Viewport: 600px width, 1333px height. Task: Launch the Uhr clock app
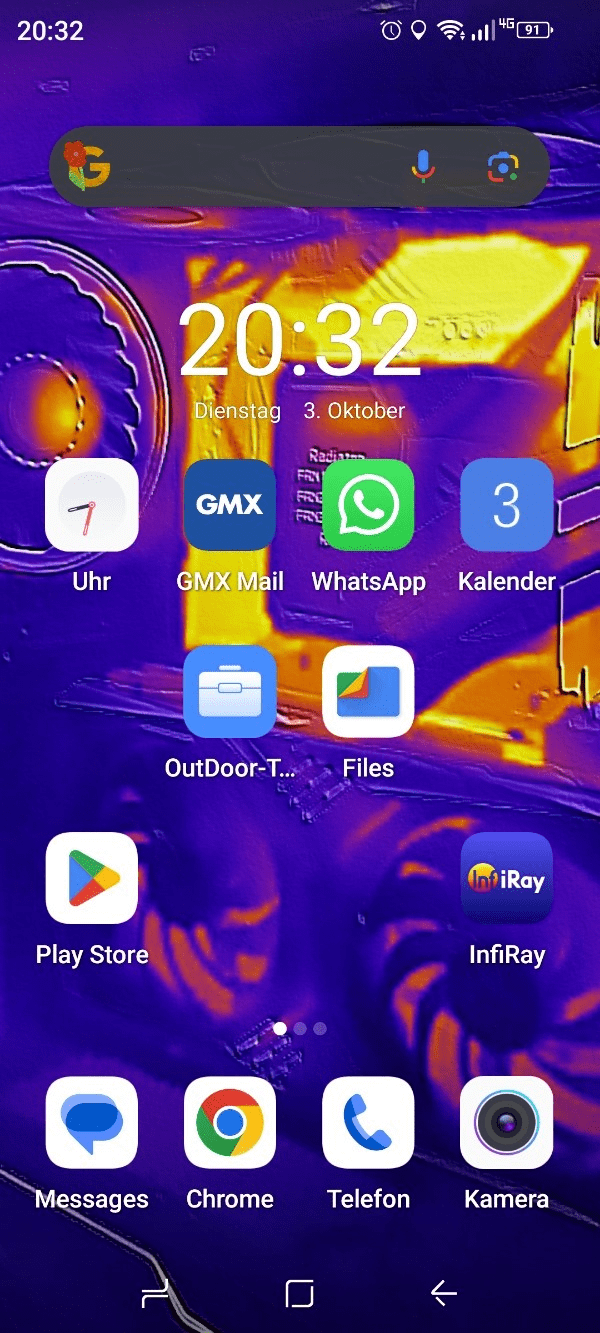click(91, 505)
